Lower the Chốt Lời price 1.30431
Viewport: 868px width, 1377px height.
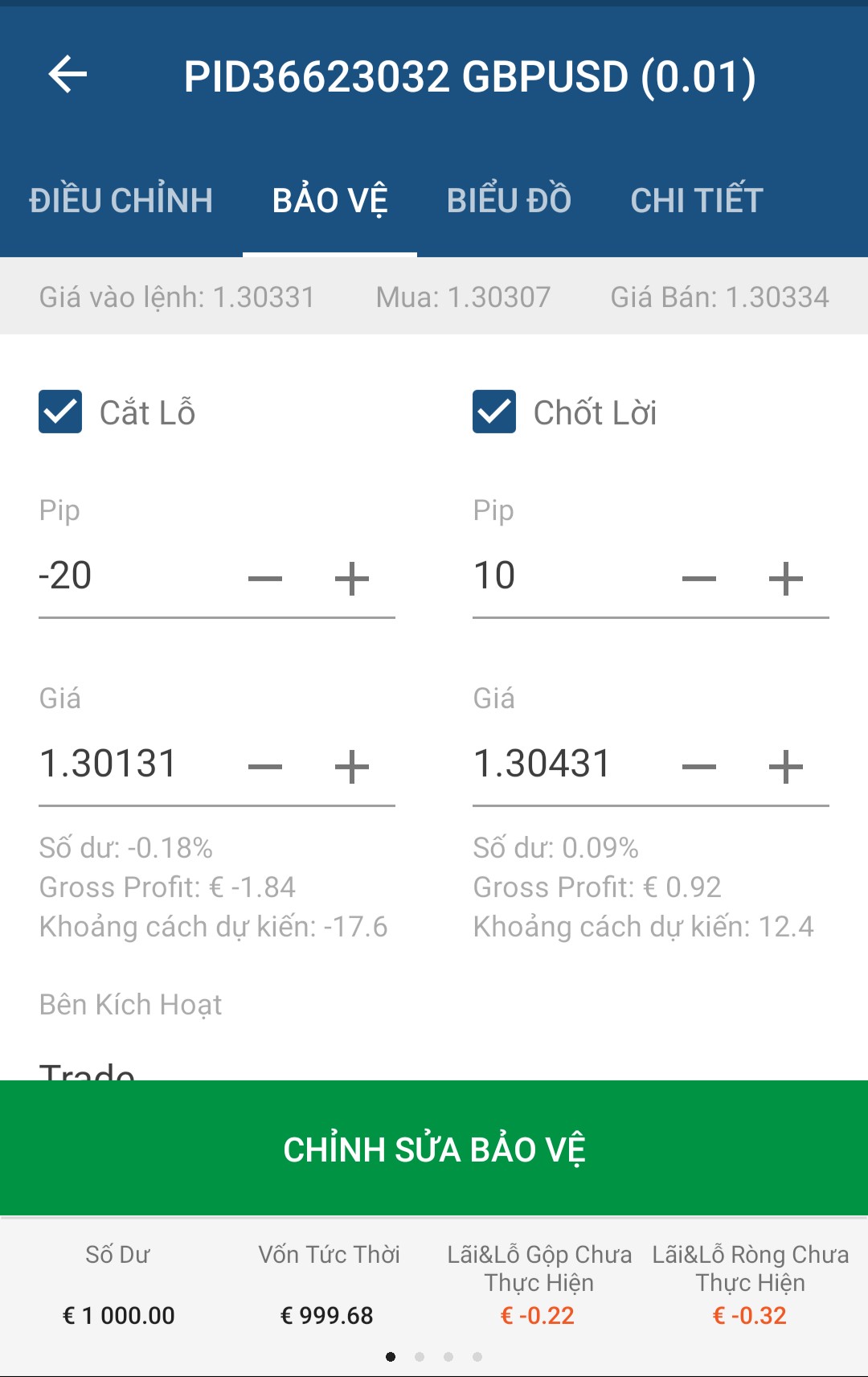click(699, 767)
